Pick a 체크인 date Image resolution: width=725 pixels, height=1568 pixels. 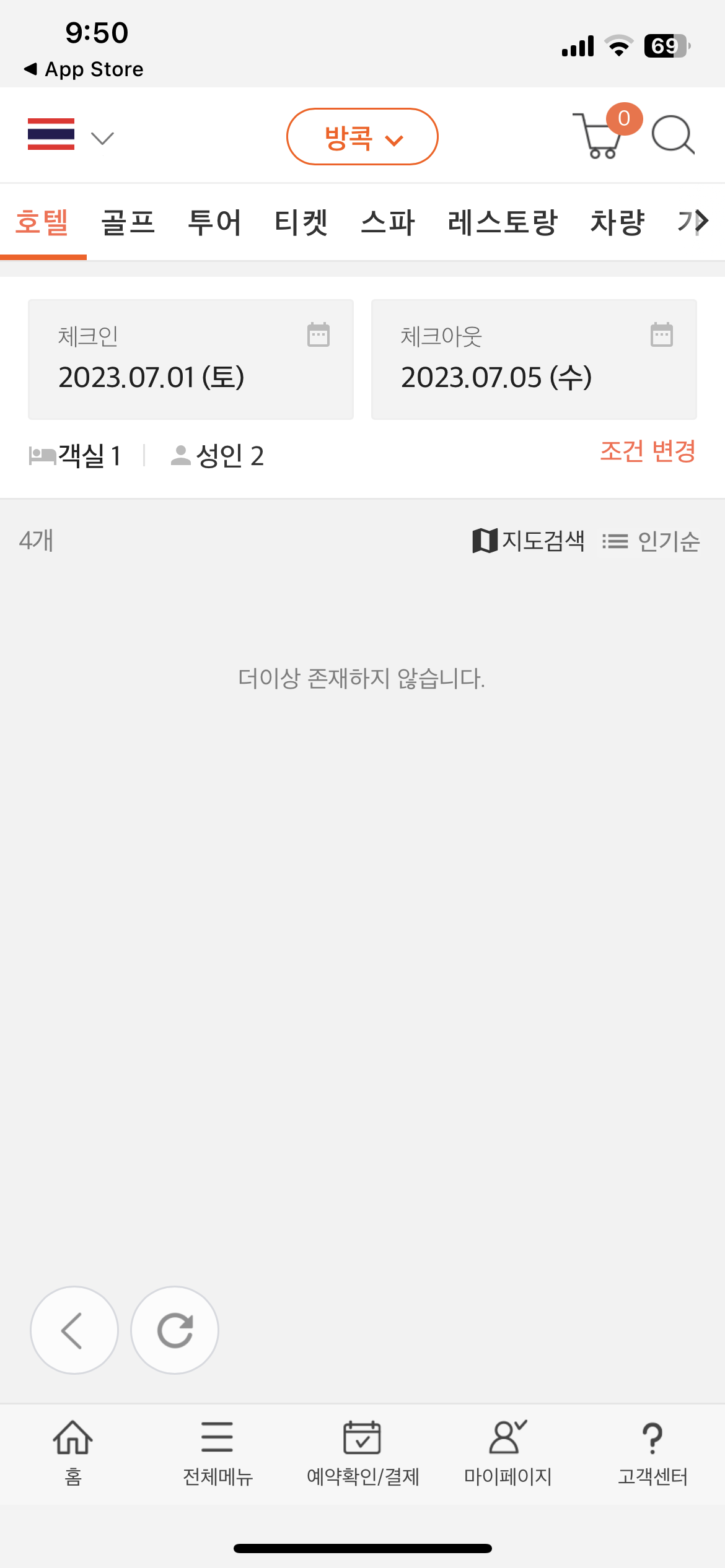click(x=191, y=360)
